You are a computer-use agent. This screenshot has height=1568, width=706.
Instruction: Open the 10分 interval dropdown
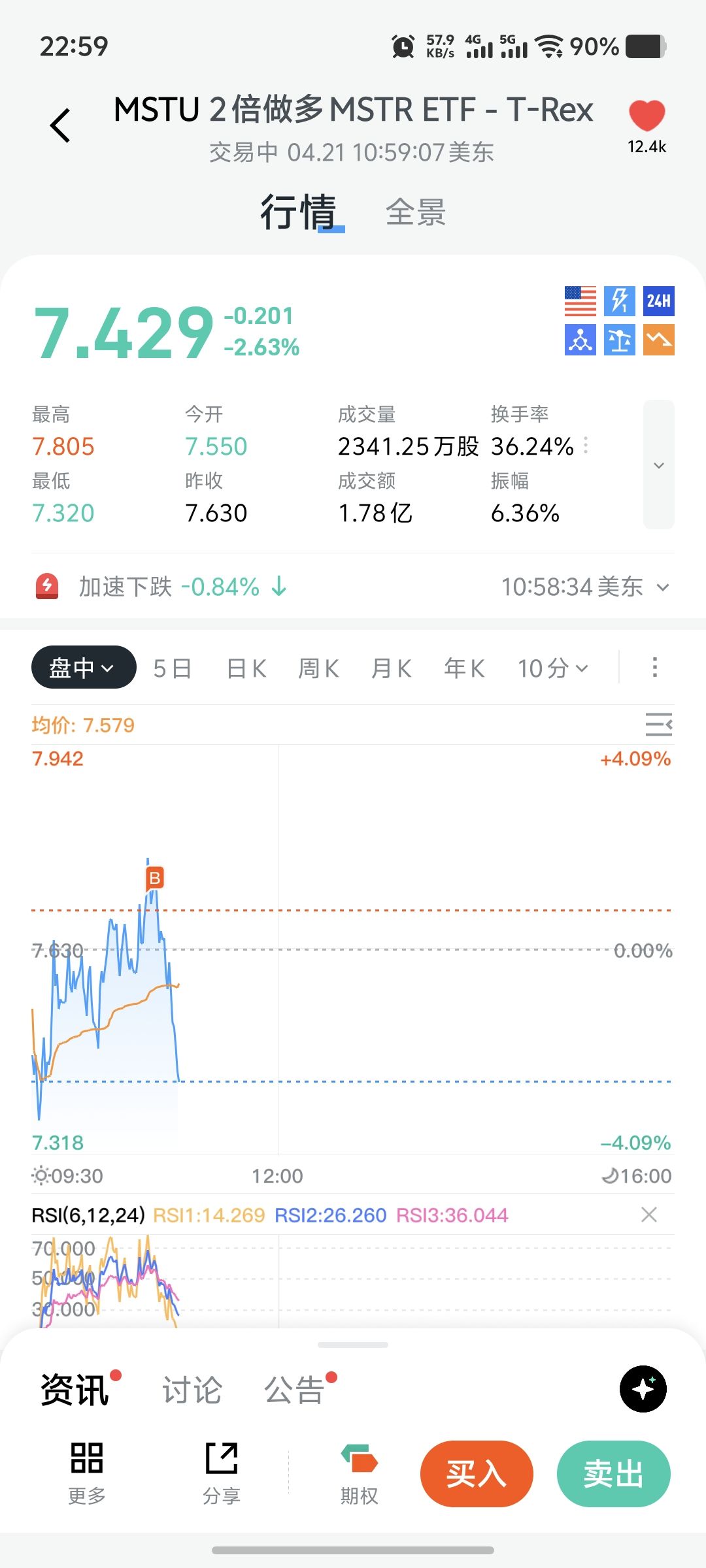[x=553, y=668]
